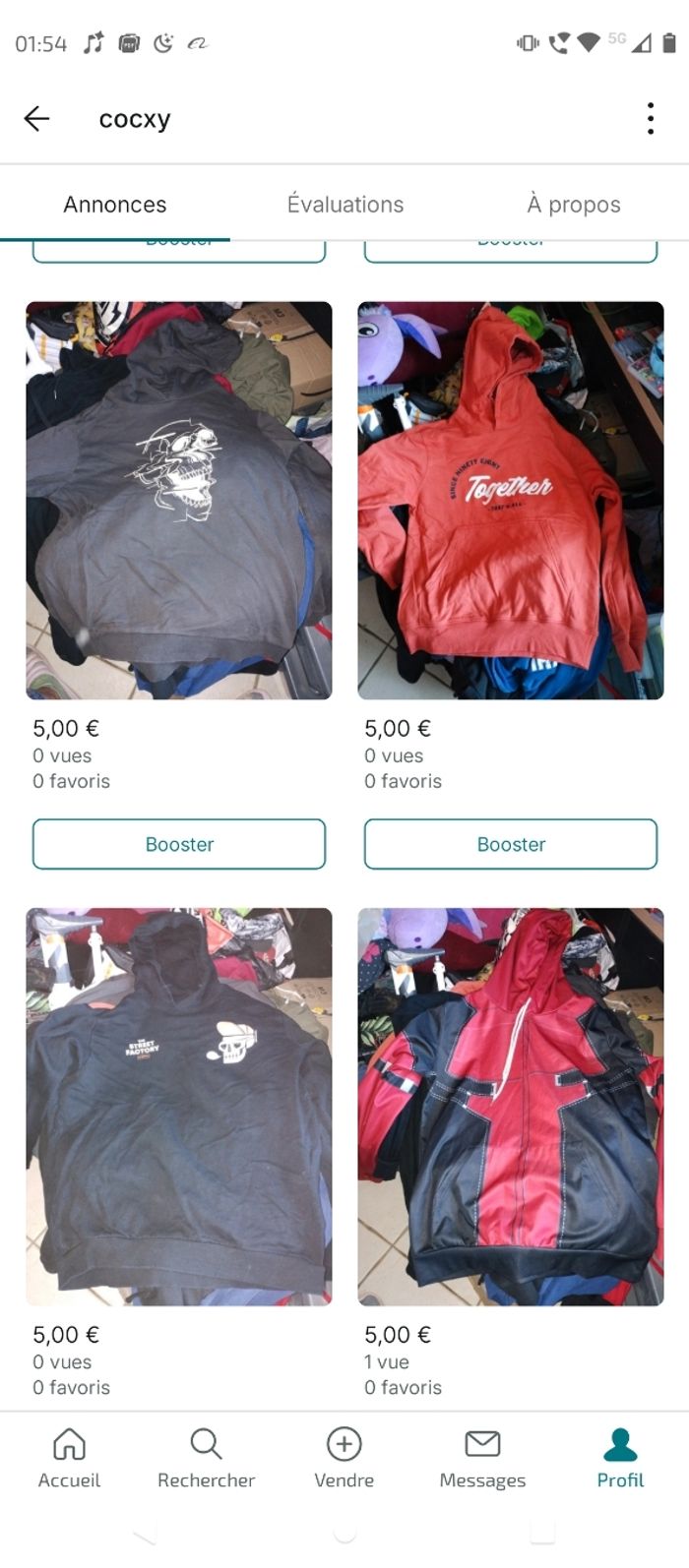
Task: Boost the red Together hoodie listing
Action: coord(510,844)
